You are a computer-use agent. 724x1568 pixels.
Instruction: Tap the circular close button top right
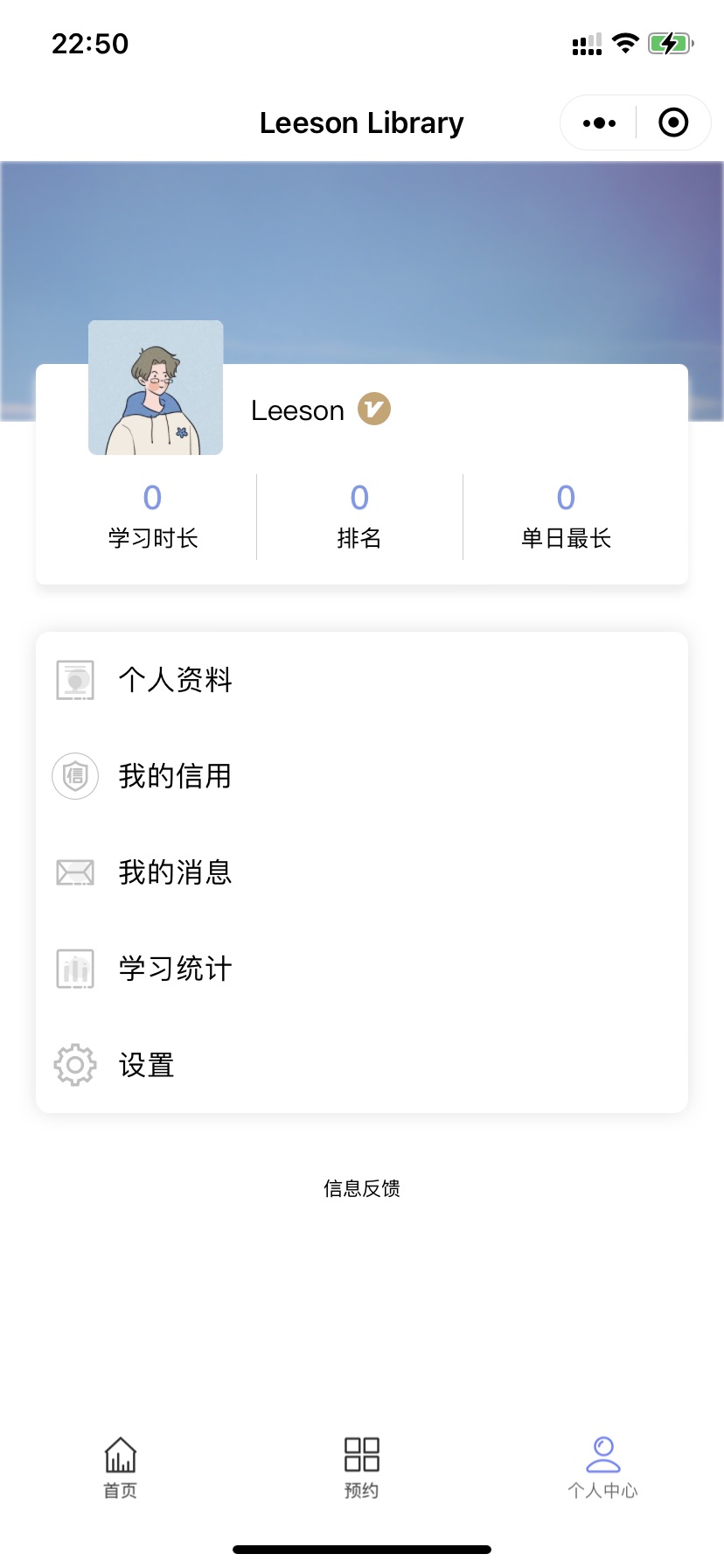673,122
